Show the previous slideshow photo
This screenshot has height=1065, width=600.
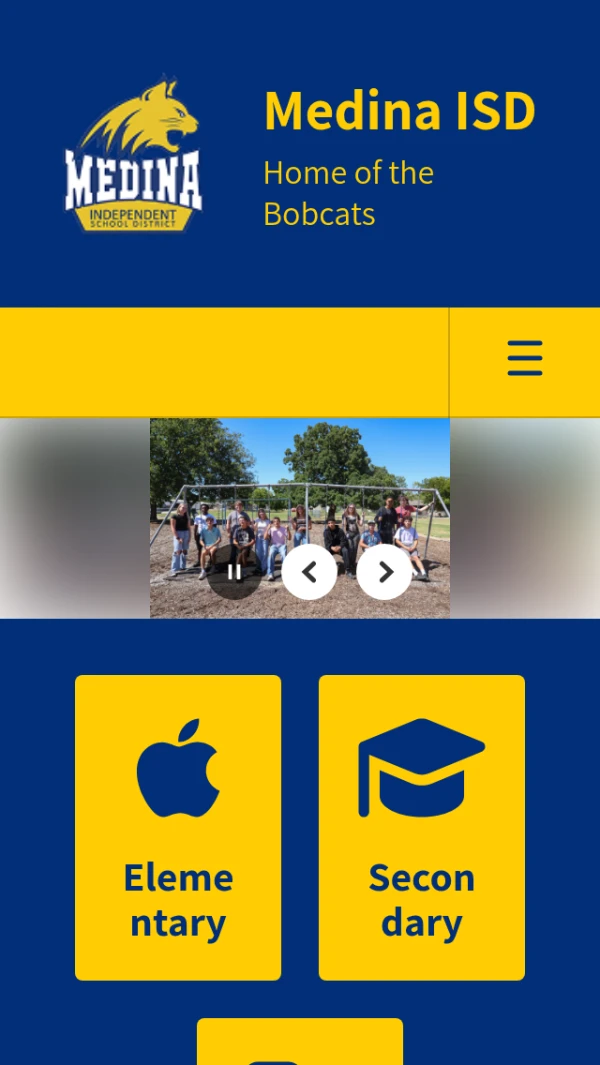coord(309,572)
